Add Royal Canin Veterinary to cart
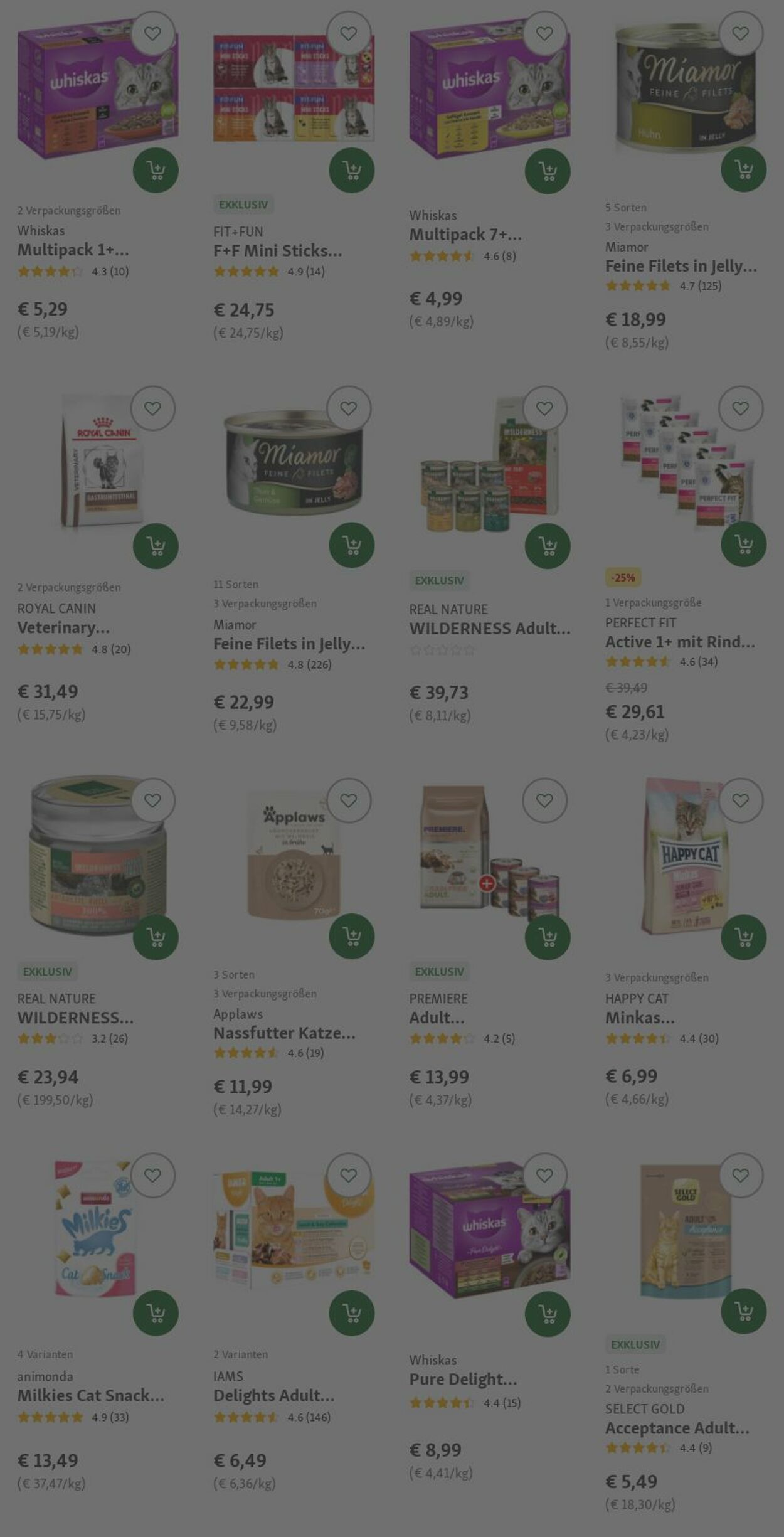The height and width of the screenshot is (1537, 784). coord(156,546)
